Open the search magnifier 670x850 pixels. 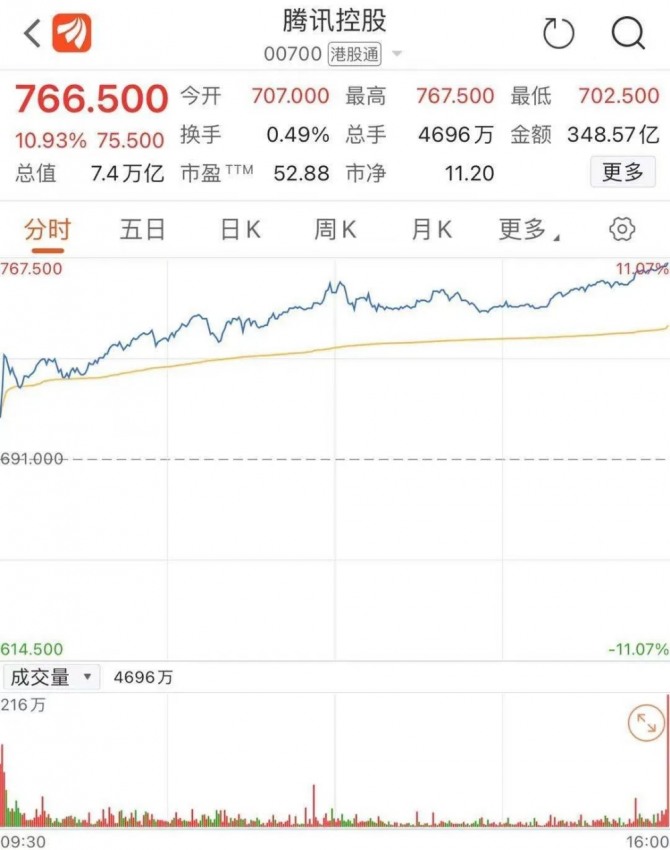(x=628, y=33)
